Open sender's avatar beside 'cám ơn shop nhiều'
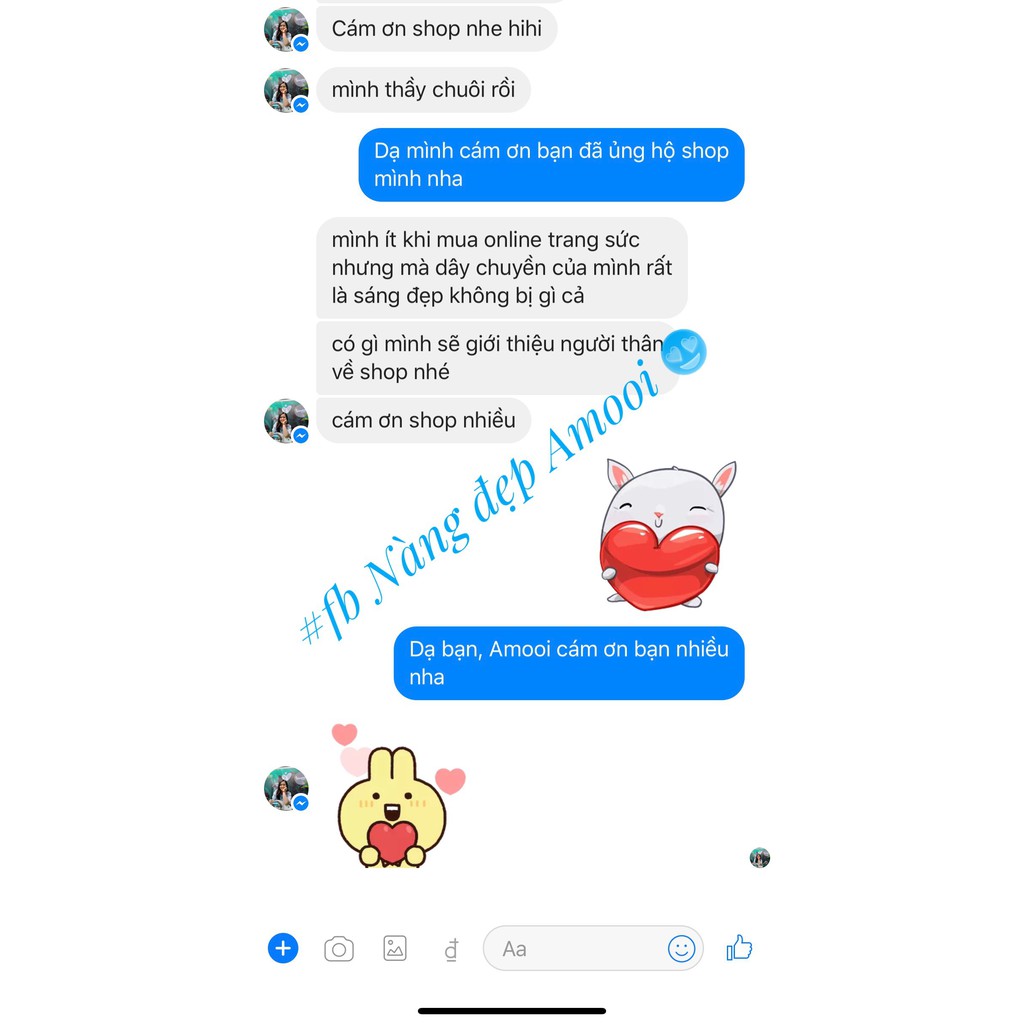 (x=285, y=420)
